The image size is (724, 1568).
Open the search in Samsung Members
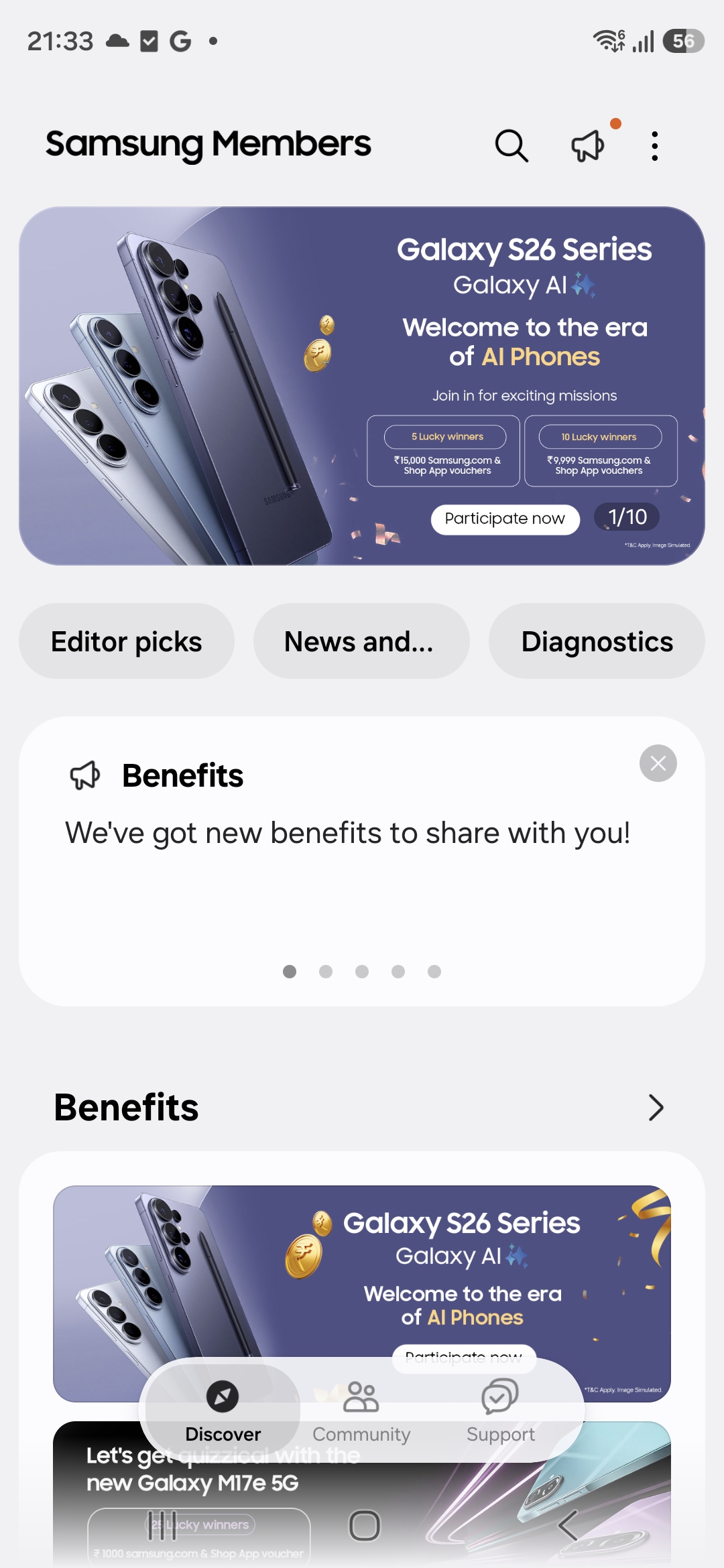[x=511, y=145]
